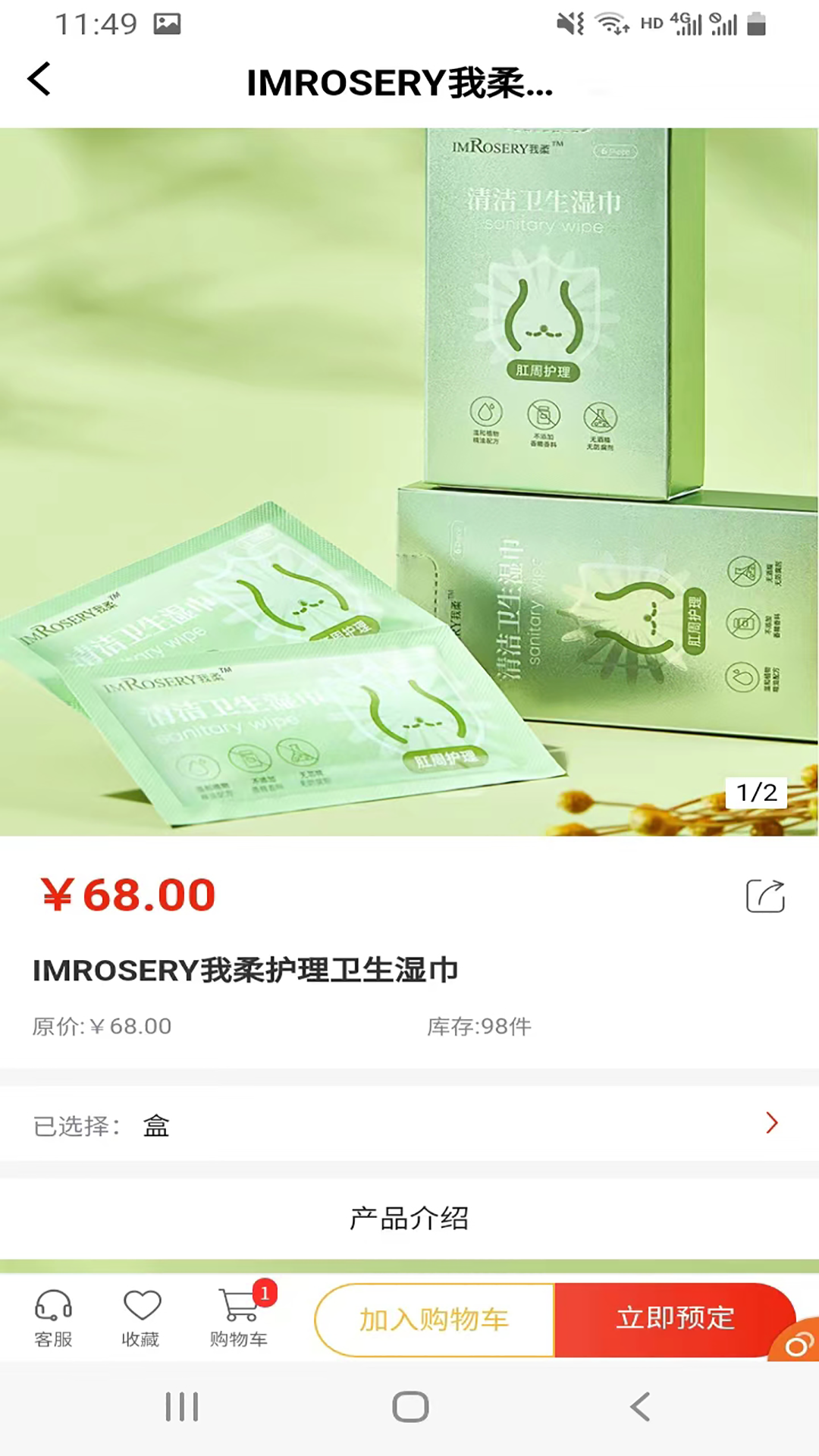Screen dimensions: 819x1456
Task: Tap the back arrow to leave product page
Action: click(x=39, y=80)
